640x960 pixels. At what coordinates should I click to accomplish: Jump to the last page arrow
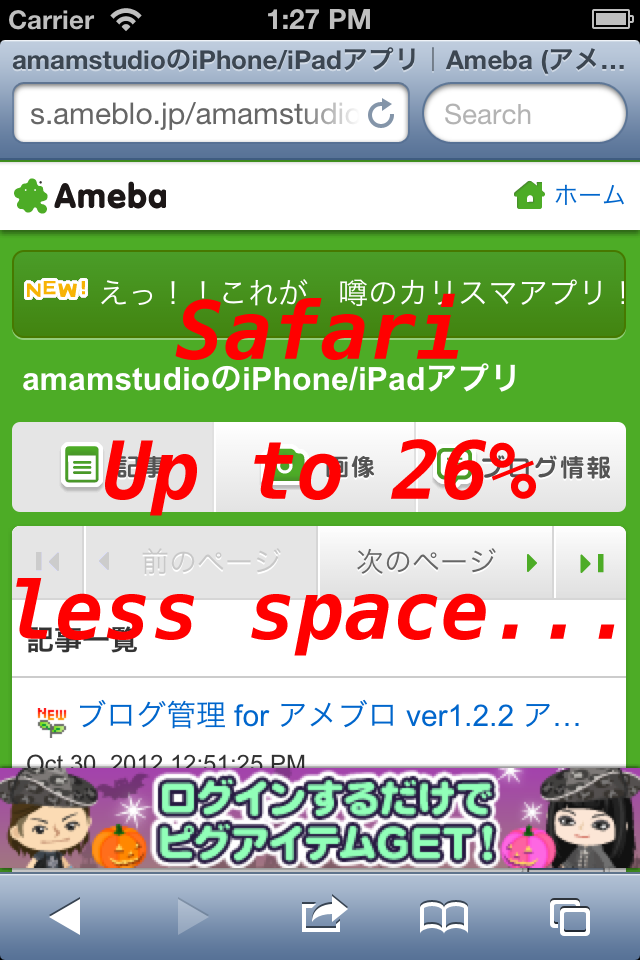click(592, 562)
